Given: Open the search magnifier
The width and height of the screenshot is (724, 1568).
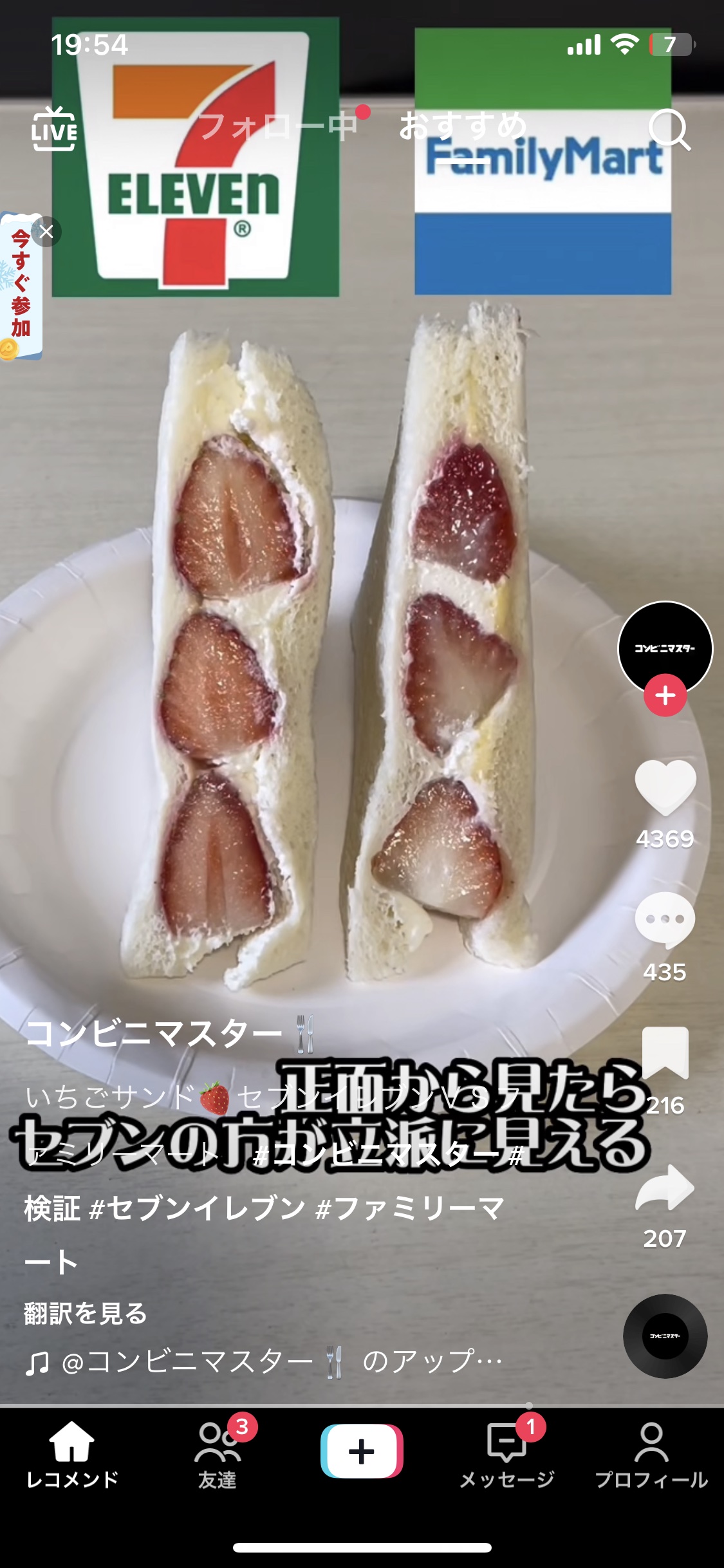Looking at the screenshot, I should [669, 129].
